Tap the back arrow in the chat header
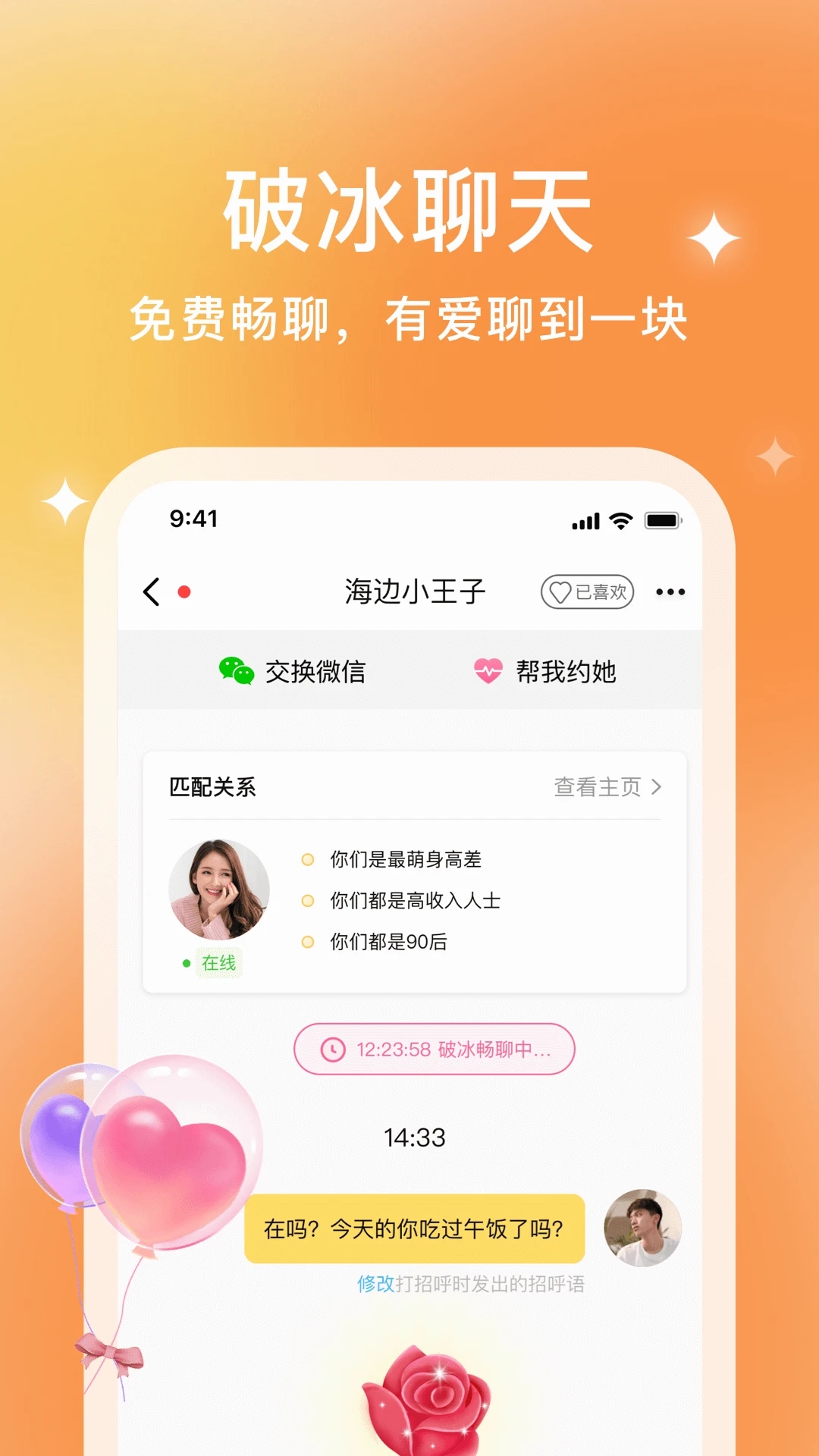The image size is (819, 1456). coord(151,591)
